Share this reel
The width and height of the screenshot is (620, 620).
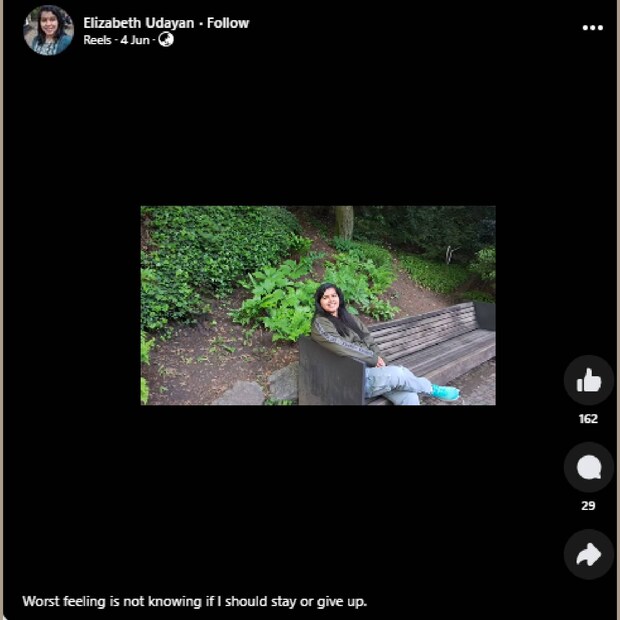[x=588, y=554]
